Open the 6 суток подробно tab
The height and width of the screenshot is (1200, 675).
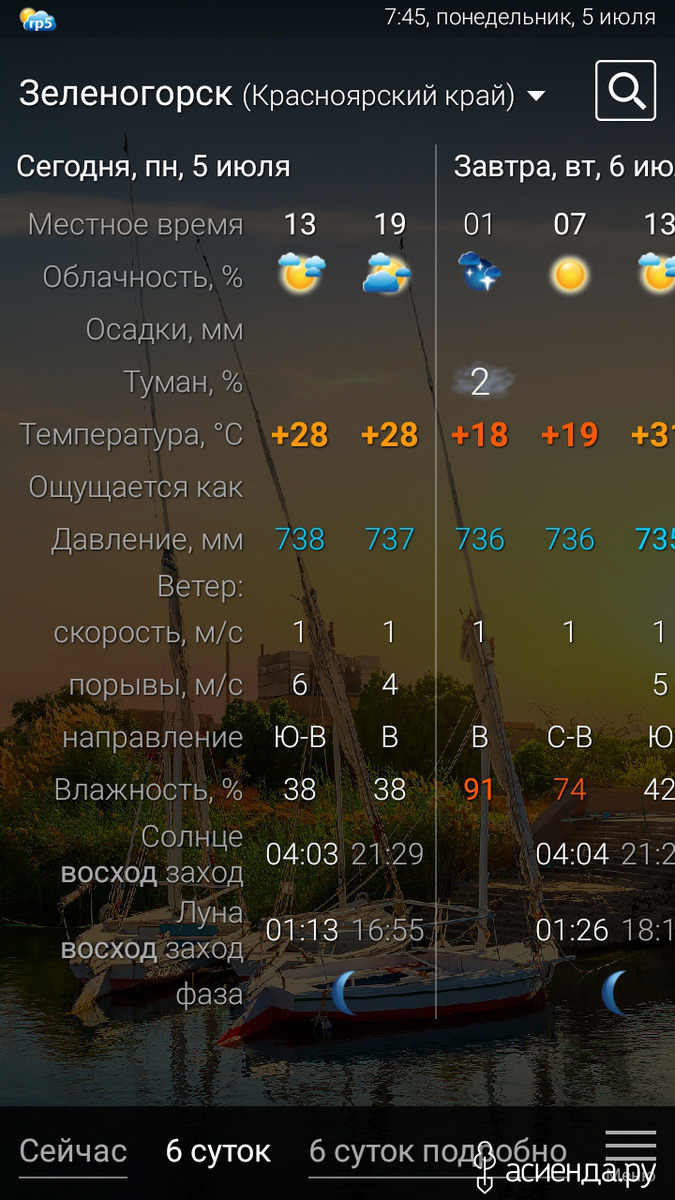pyautogui.click(x=438, y=1151)
